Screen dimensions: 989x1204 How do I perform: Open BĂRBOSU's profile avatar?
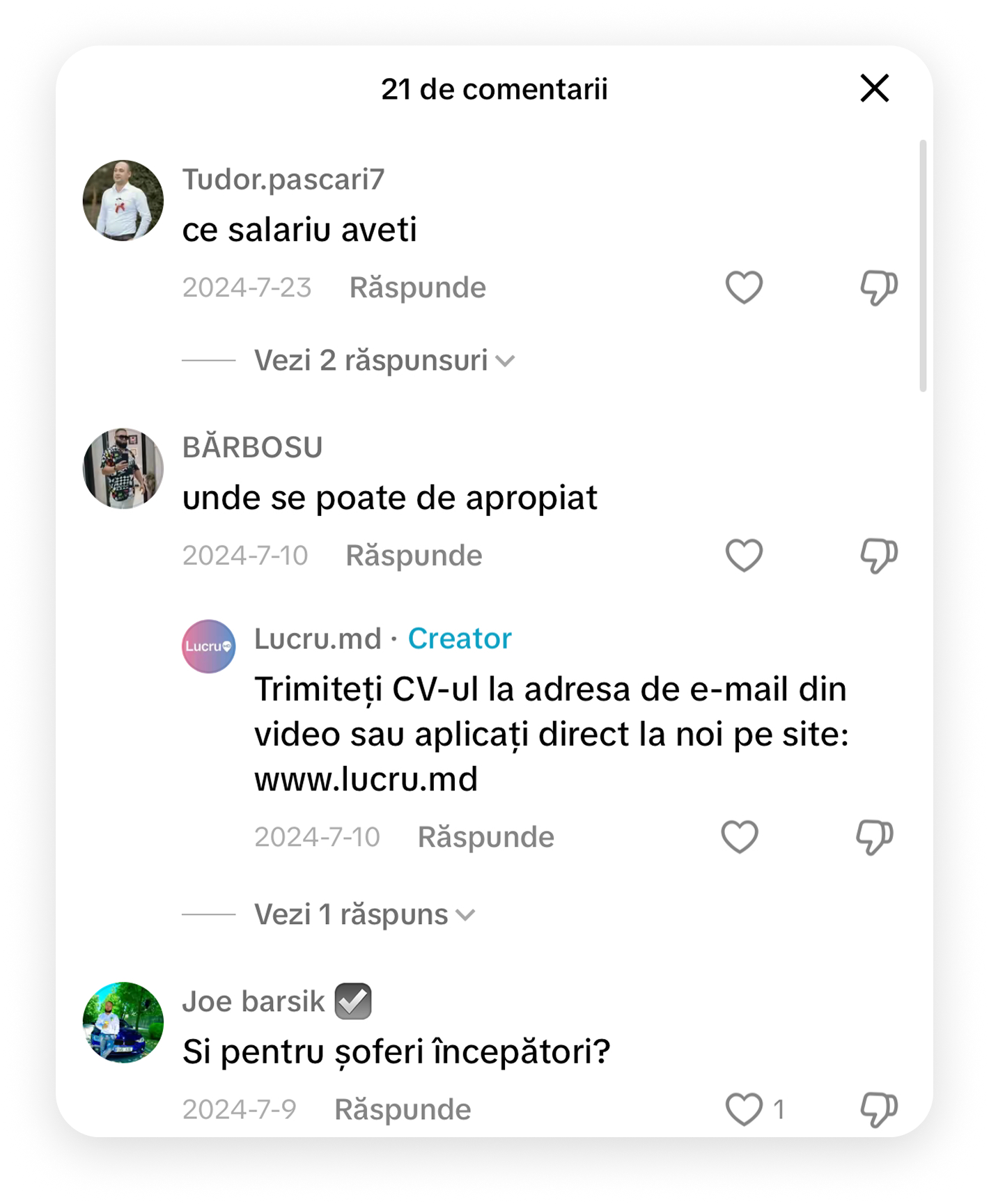pos(123,467)
